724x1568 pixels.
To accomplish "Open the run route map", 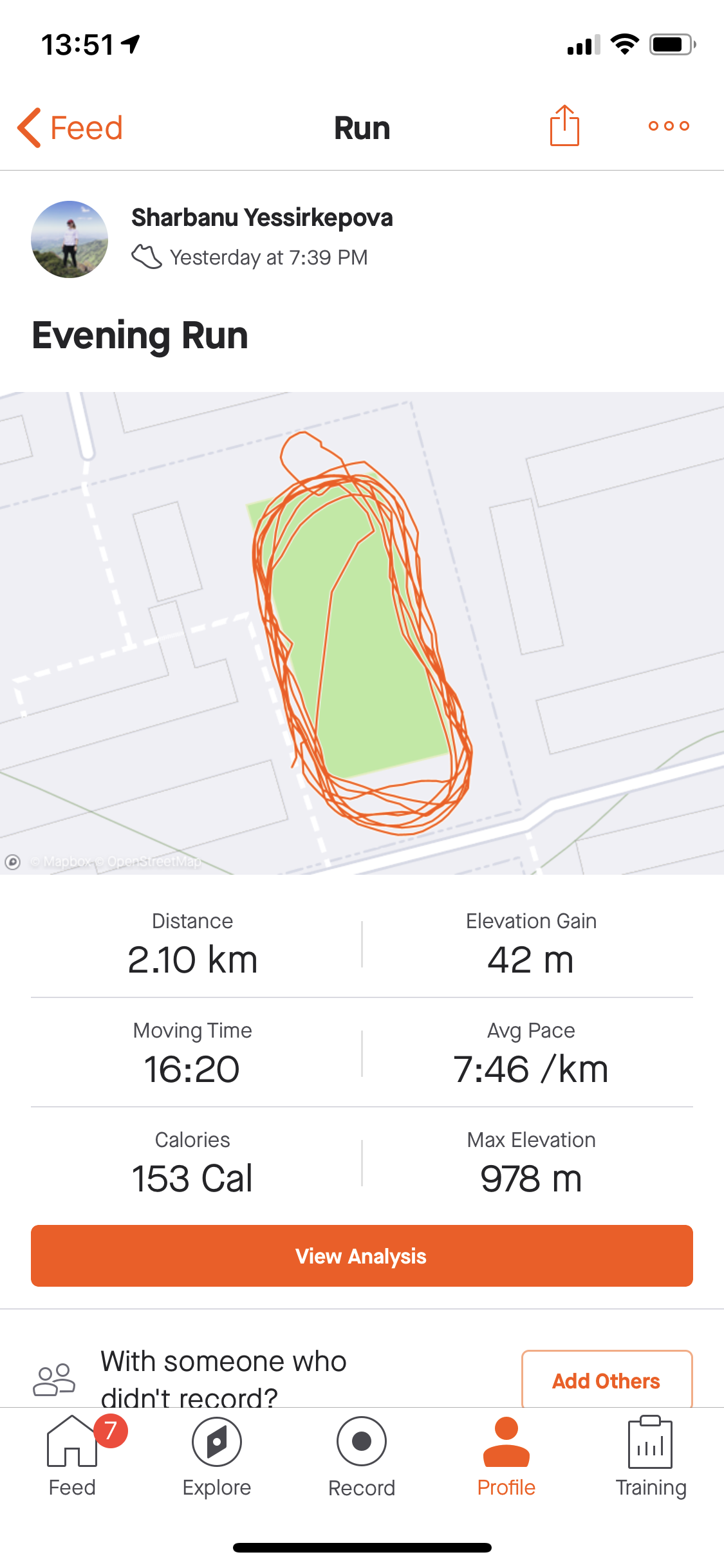I will 362,633.
